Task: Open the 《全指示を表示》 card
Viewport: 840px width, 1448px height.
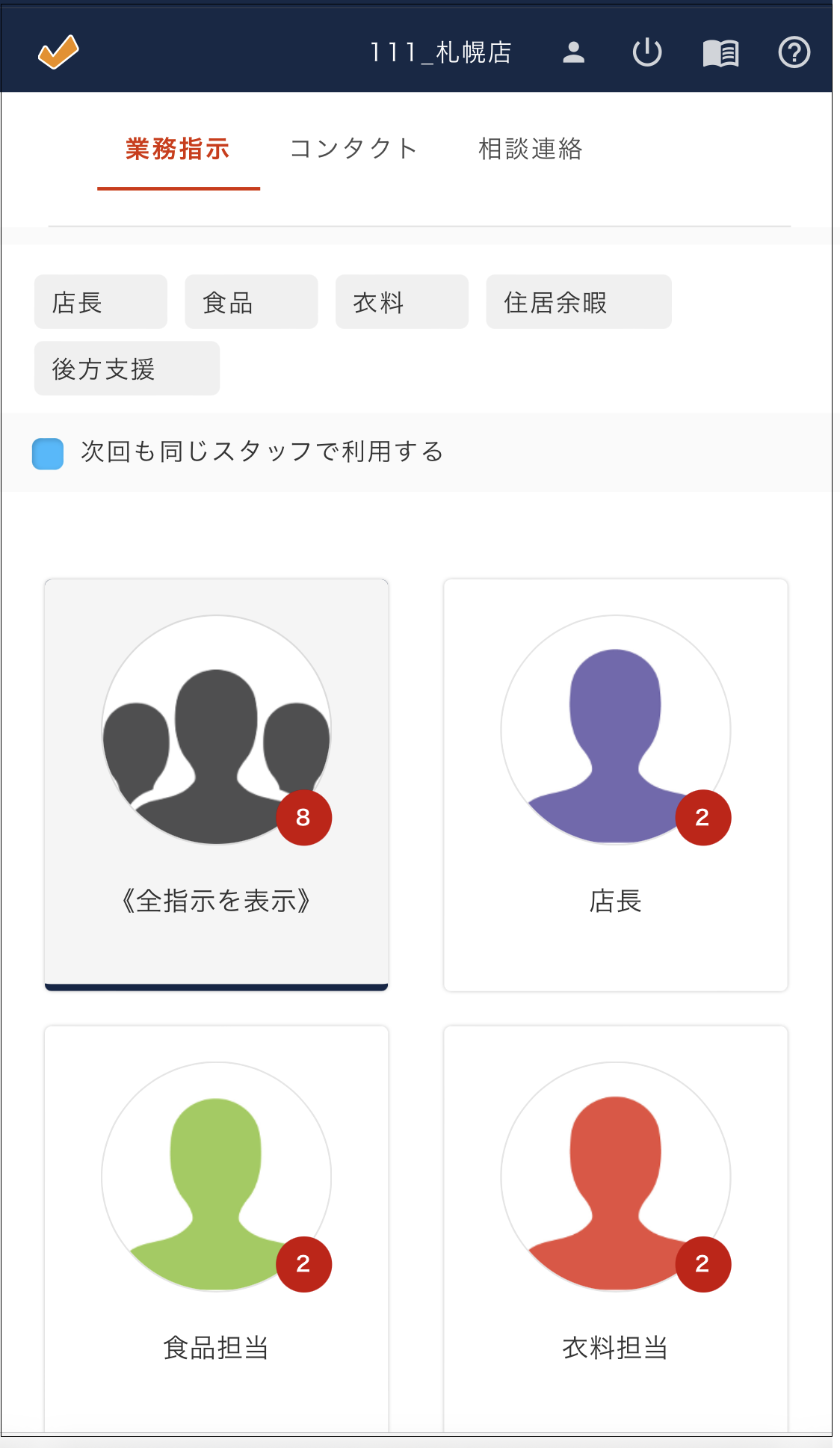Action: (x=216, y=785)
